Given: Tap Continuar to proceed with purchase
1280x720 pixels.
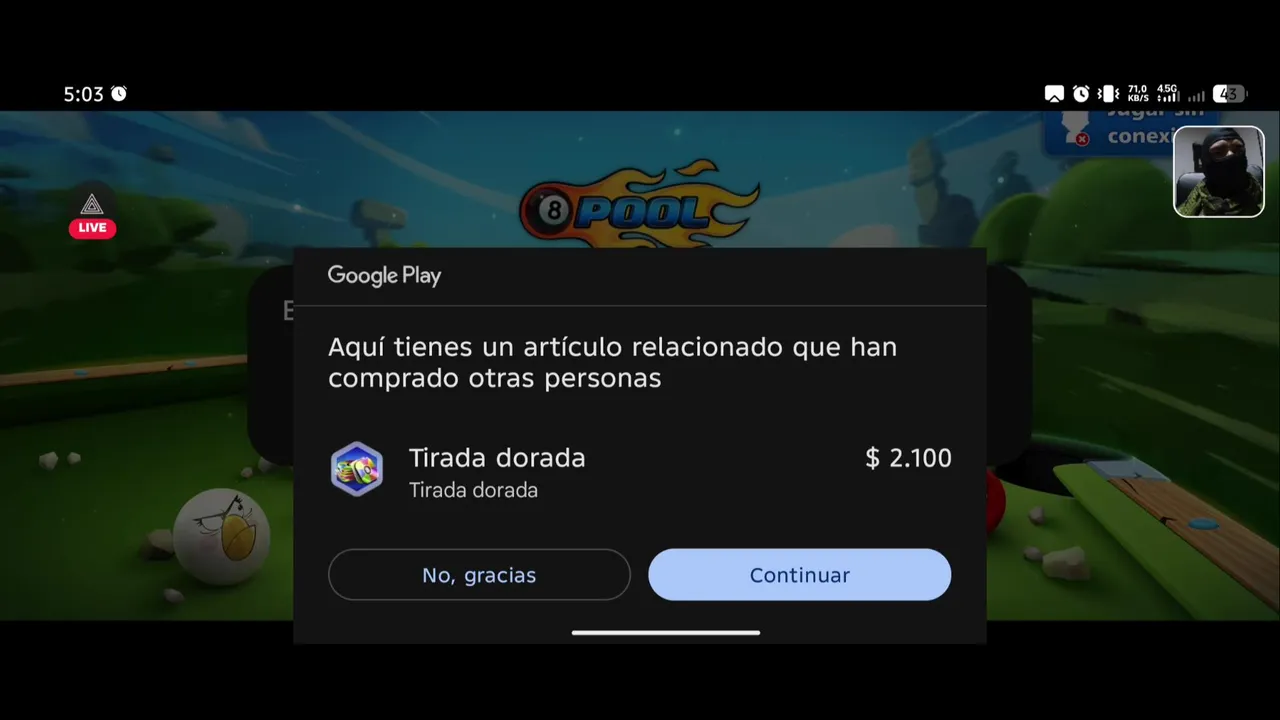Looking at the screenshot, I should pyautogui.click(x=799, y=575).
